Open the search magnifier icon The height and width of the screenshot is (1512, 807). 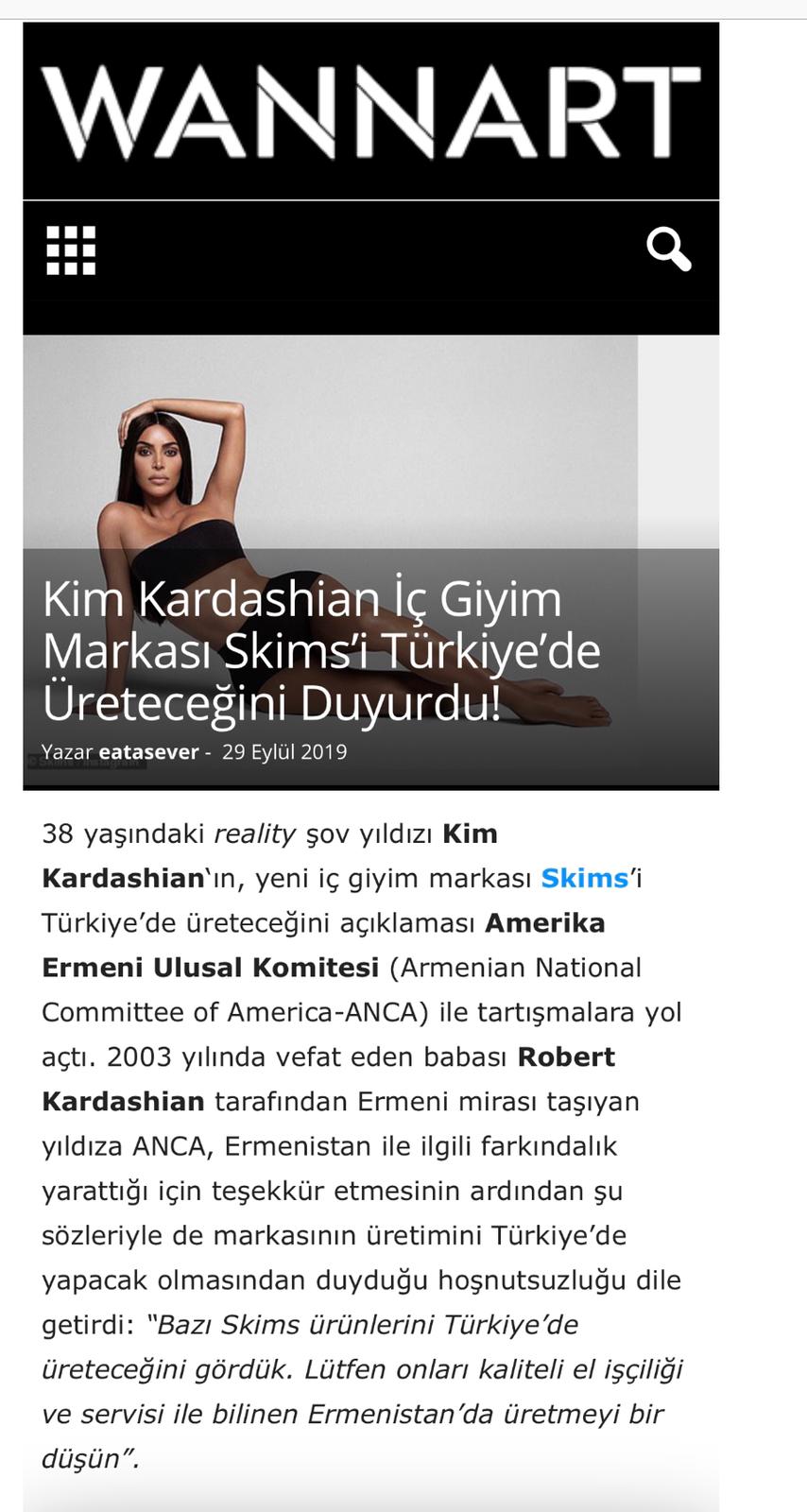668,249
